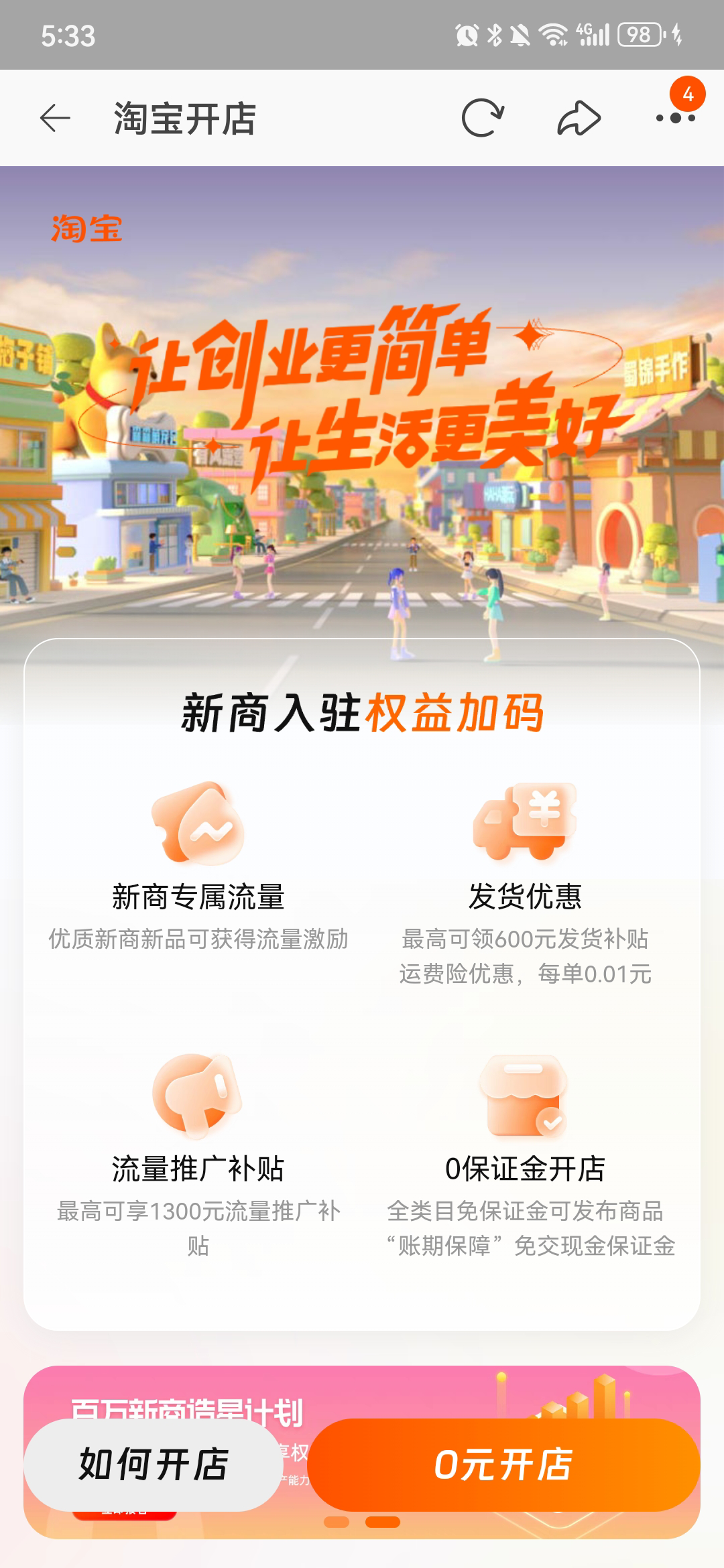Go back from the 淘宝开店 page
The width and height of the screenshot is (724, 1568).
click(55, 119)
